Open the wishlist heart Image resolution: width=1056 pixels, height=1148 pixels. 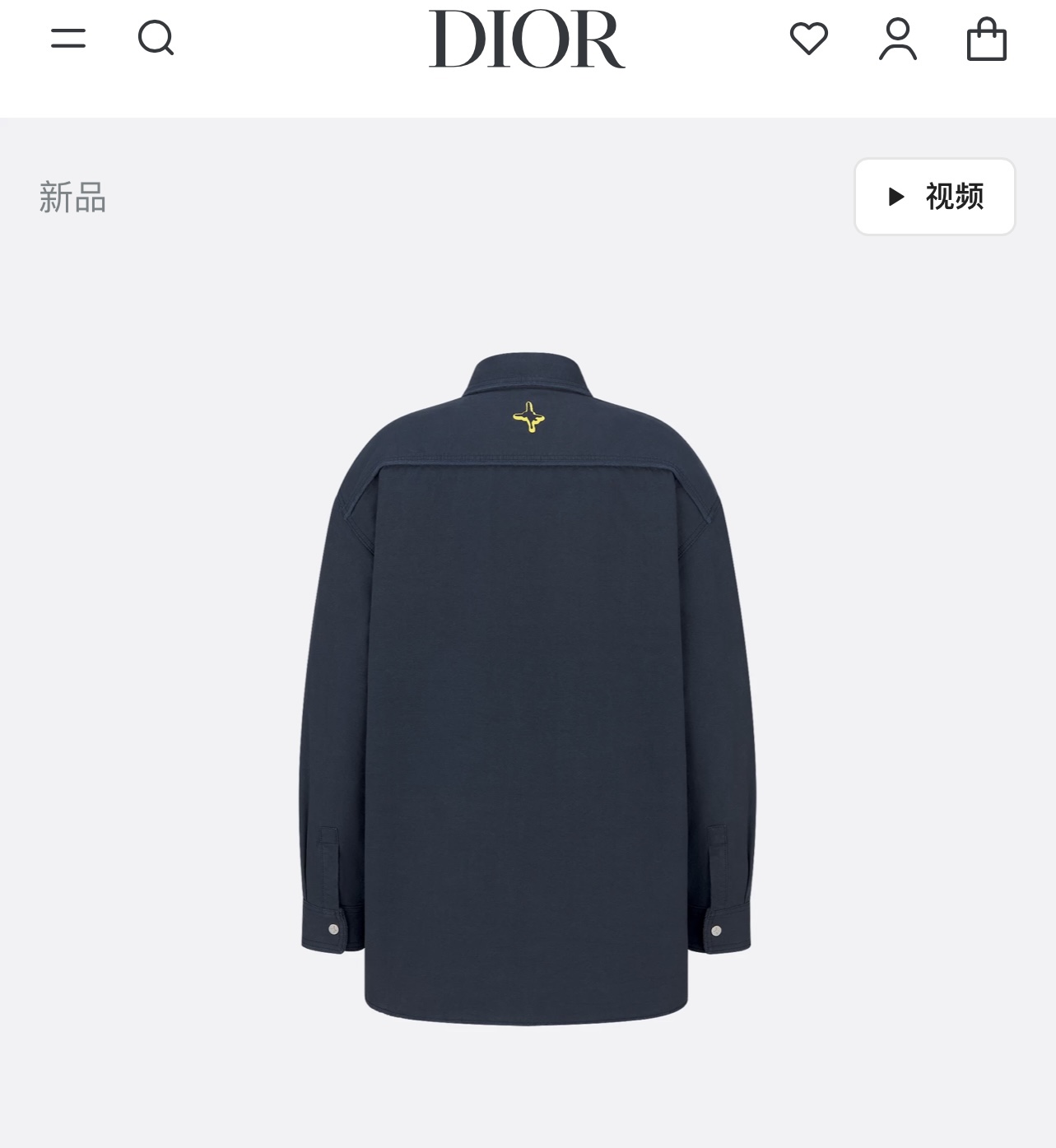[x=808, y=39]
